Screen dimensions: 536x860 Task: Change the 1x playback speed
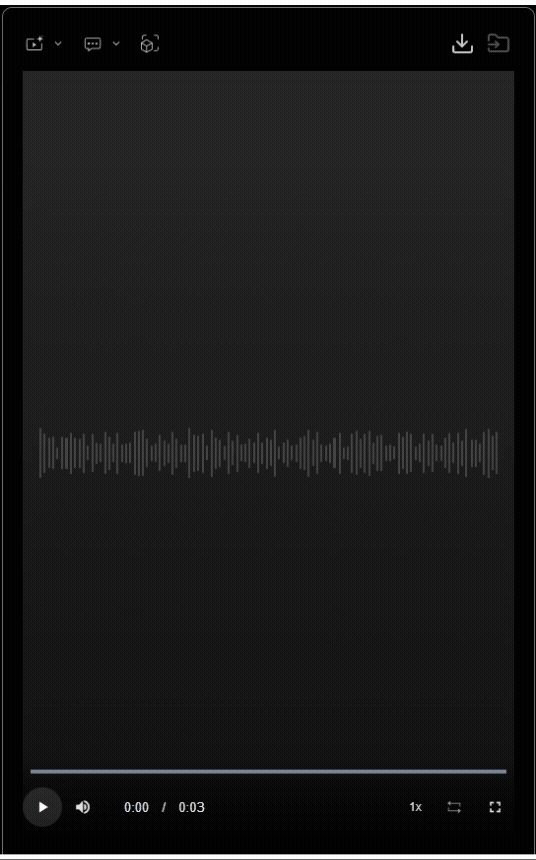(415, 807)
